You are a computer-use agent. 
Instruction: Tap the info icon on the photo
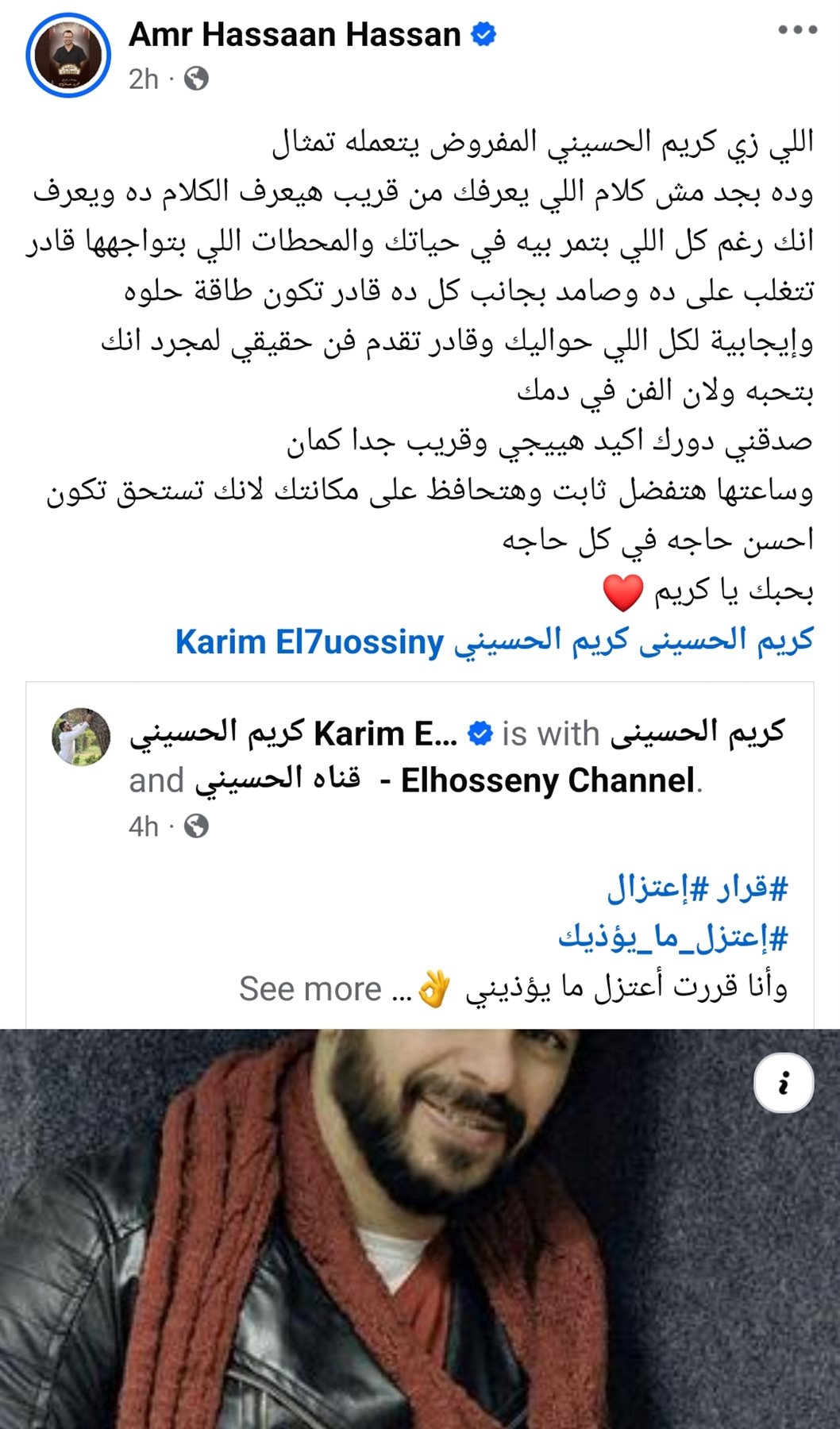point(784,1083)
